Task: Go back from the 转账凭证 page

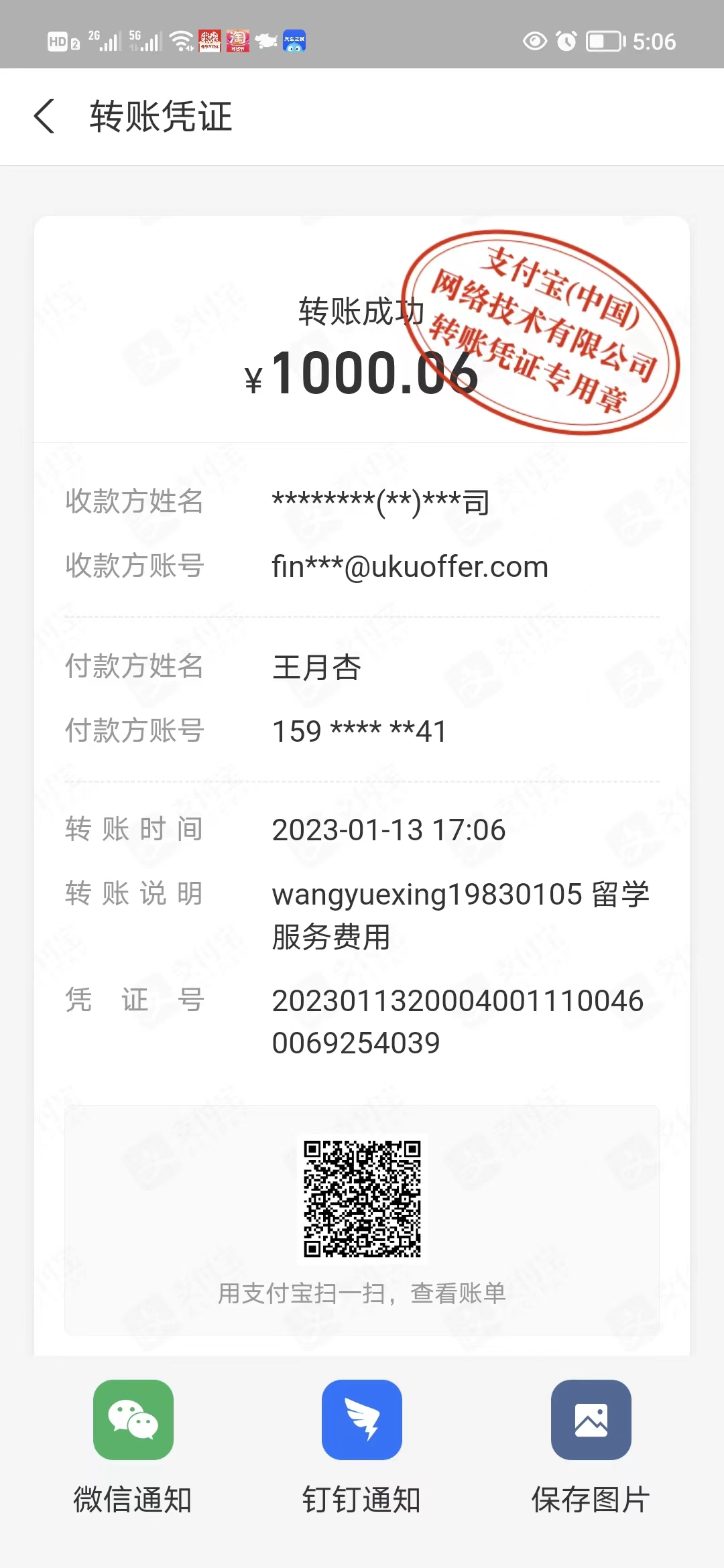Action: click(x=44, y=117)
